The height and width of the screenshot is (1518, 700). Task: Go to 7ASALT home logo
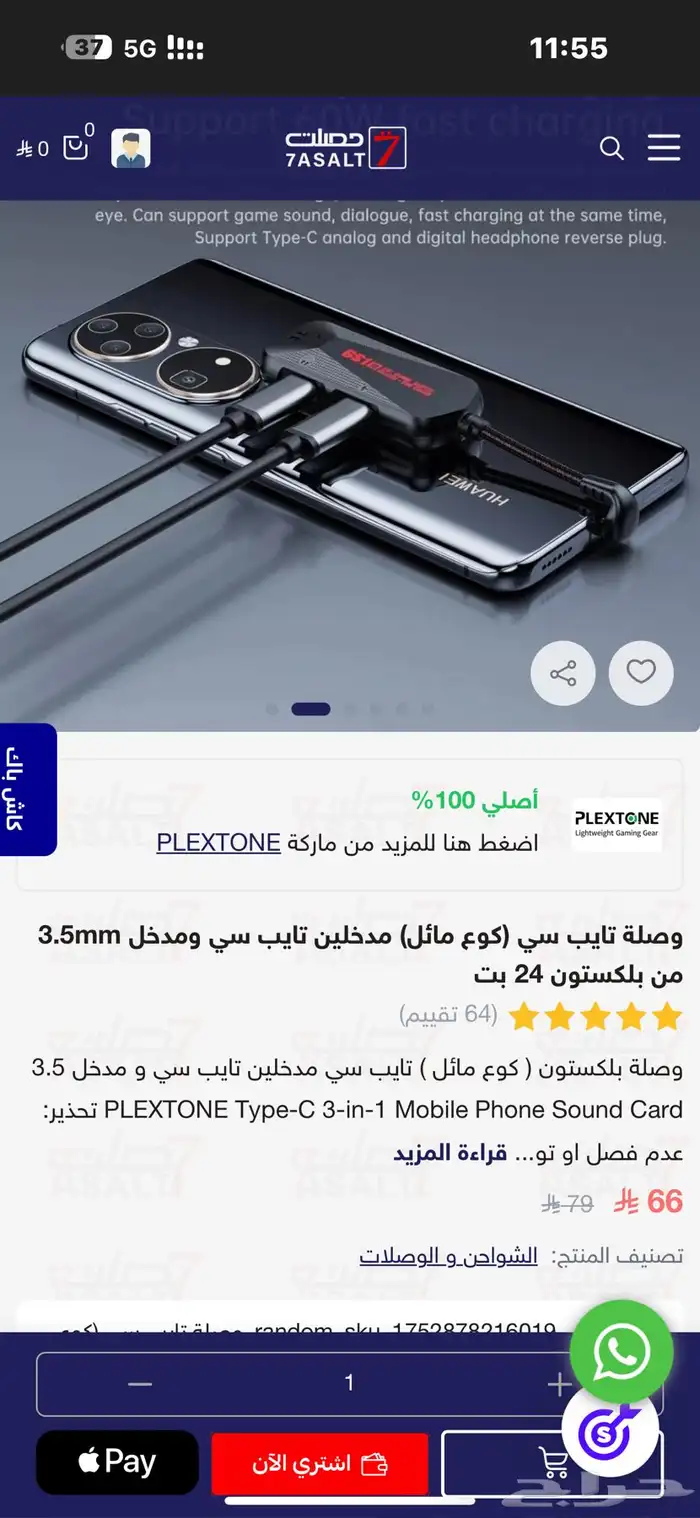[345, 149]
